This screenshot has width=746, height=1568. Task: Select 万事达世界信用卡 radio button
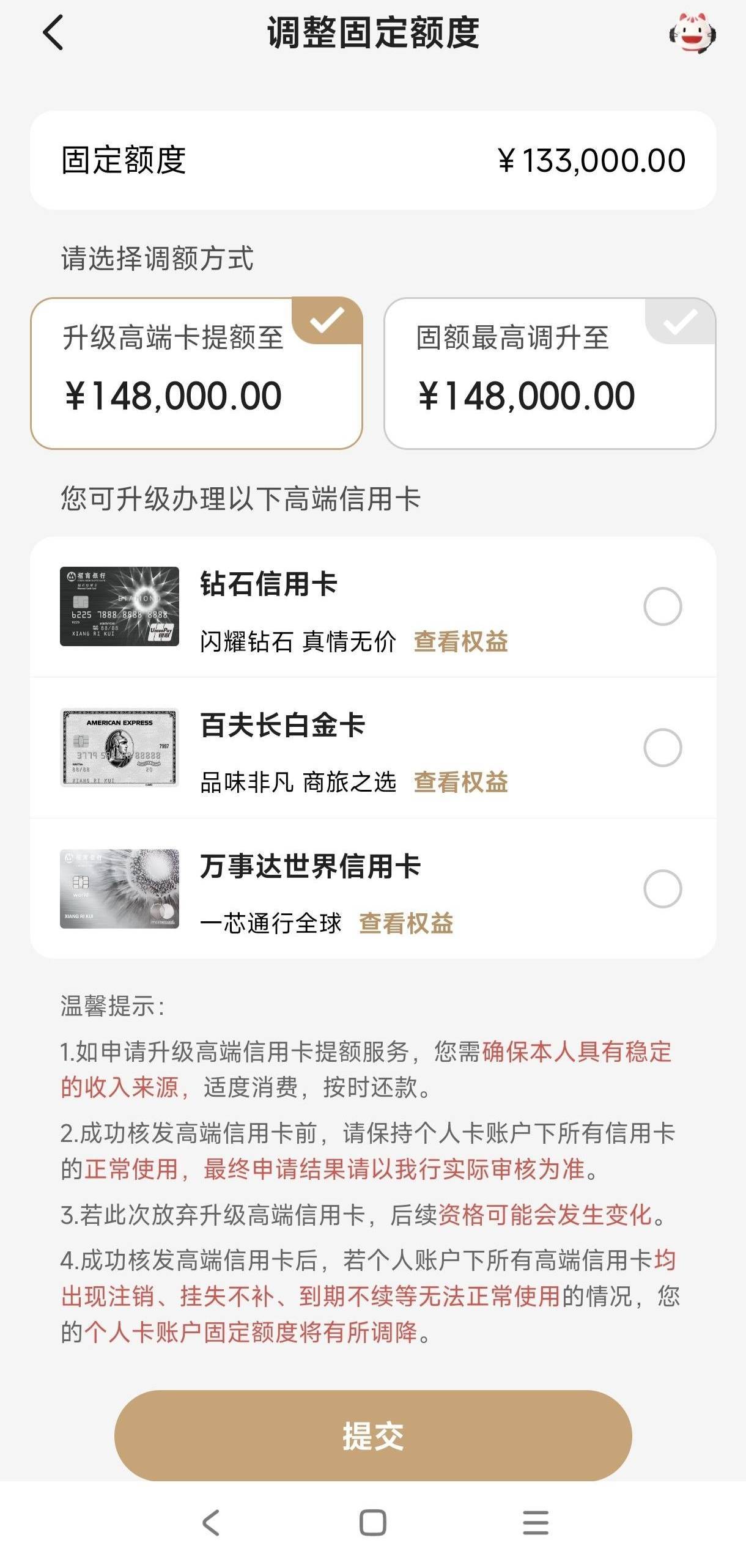point(662,888)
